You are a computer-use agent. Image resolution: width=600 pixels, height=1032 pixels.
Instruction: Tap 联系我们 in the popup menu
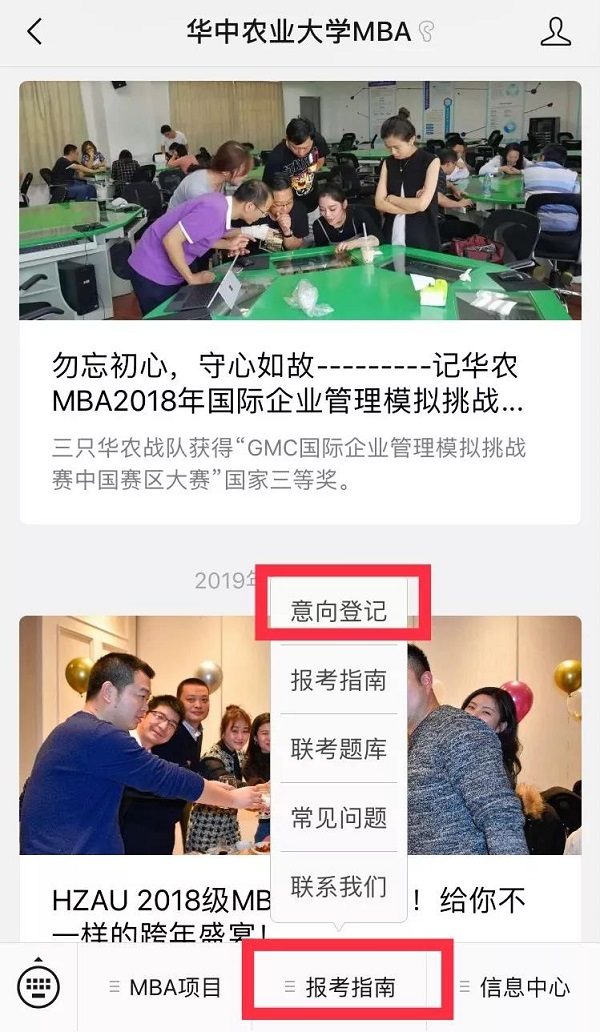point(338,886)
